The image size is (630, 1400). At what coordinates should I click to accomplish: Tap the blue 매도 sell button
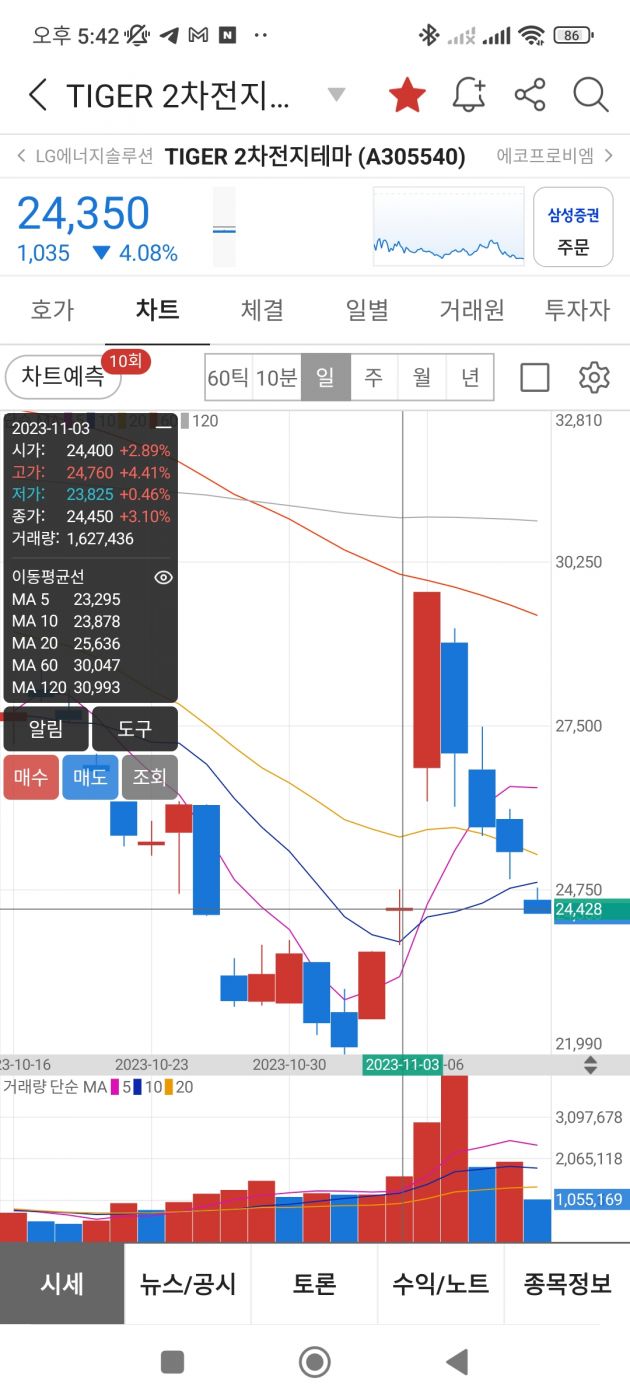[x=90, y=777]
